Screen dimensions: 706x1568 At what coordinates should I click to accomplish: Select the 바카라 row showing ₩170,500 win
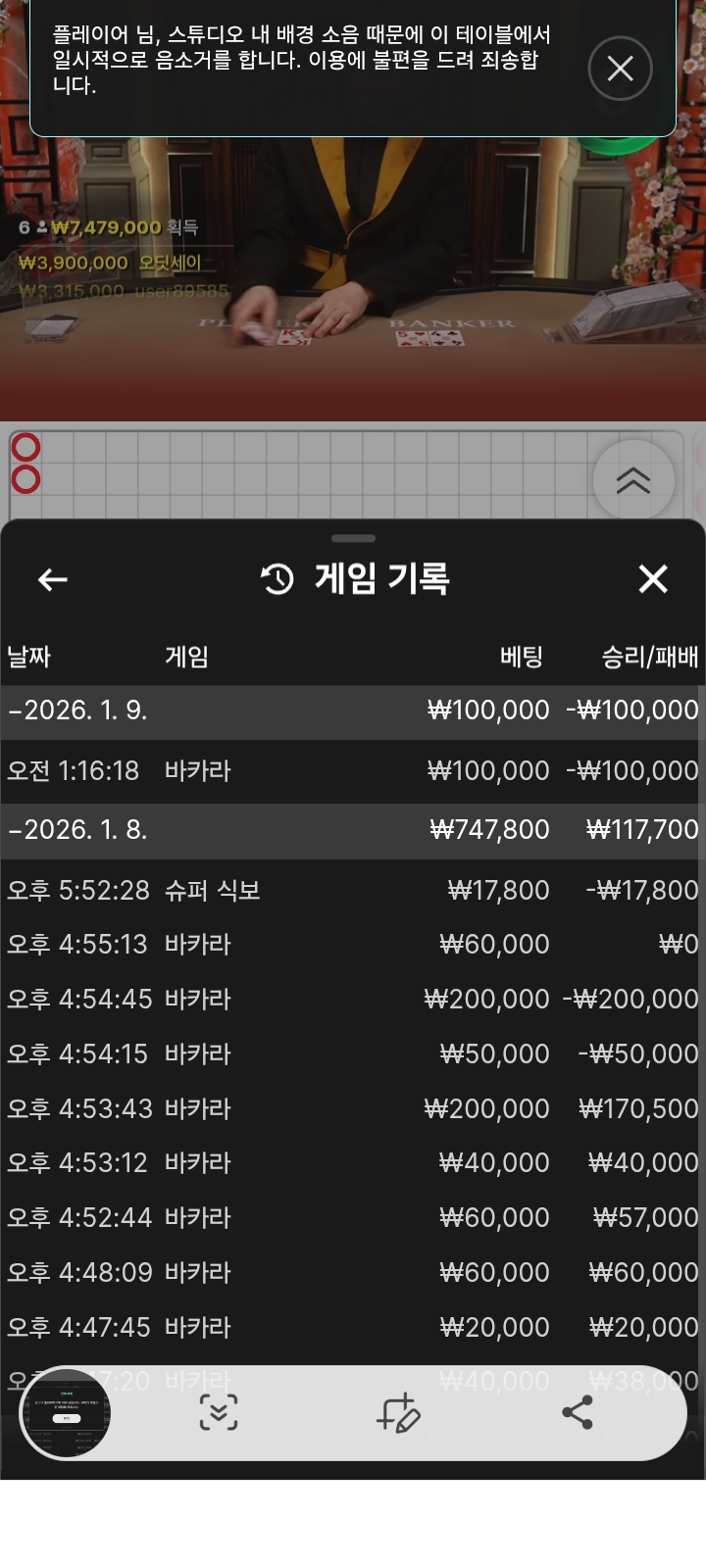(353, 1107)
